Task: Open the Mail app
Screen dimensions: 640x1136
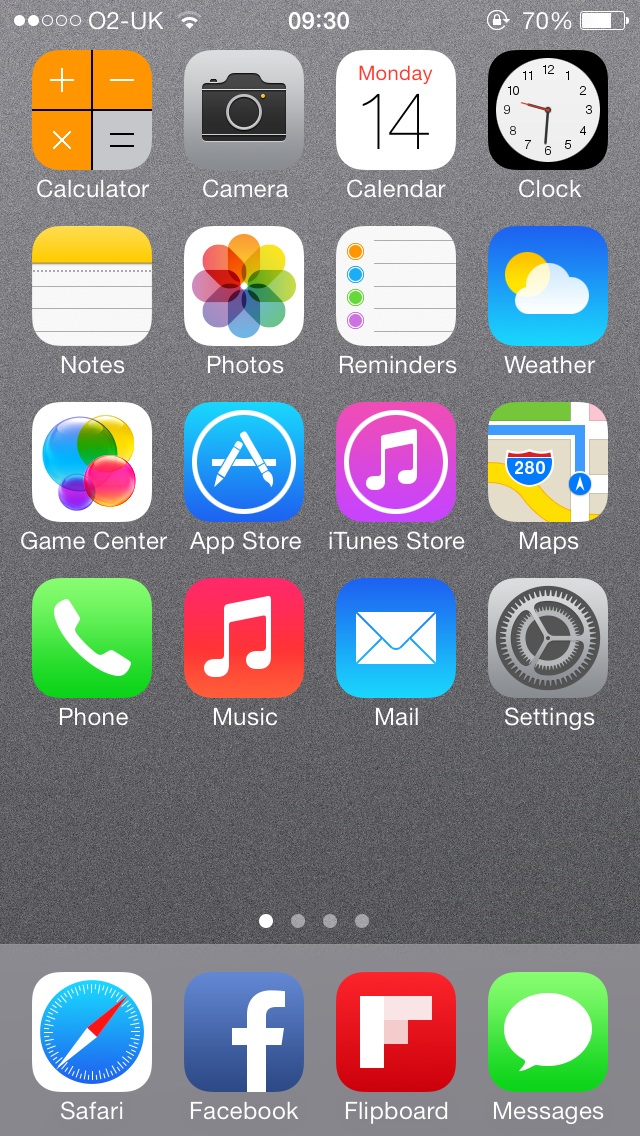Action: [x=396, y=638]
